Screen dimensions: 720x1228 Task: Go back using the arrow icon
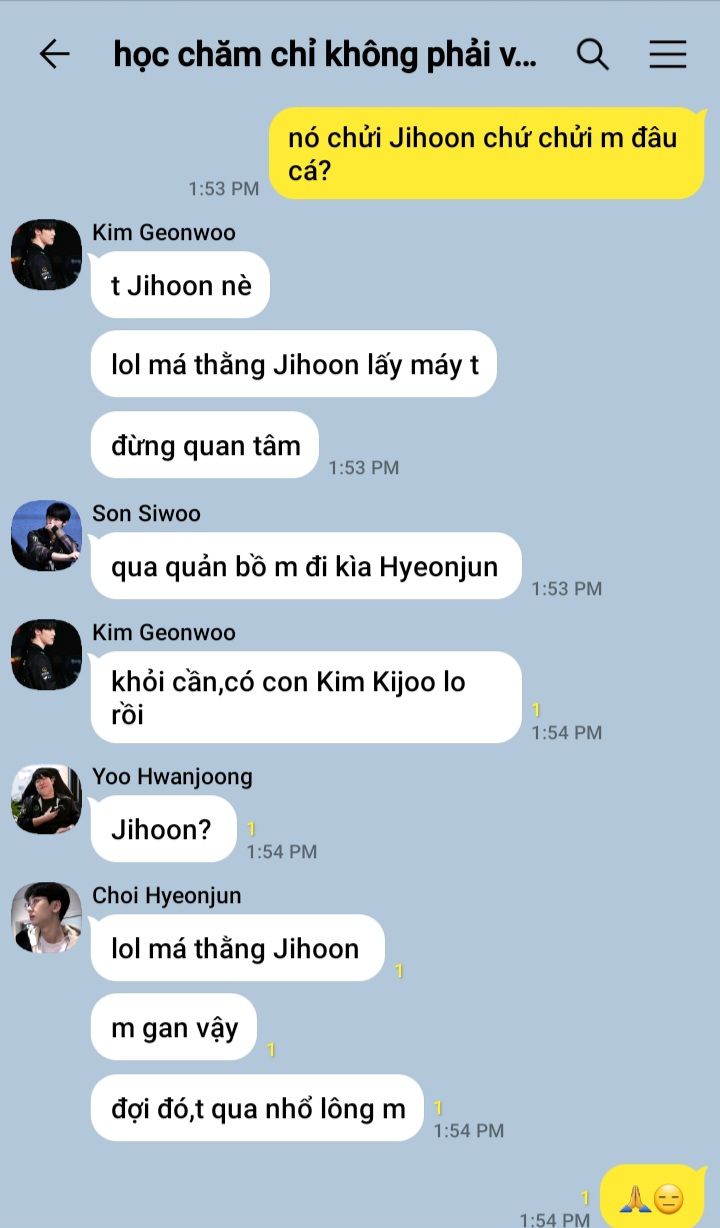click(x=54, y=54)
